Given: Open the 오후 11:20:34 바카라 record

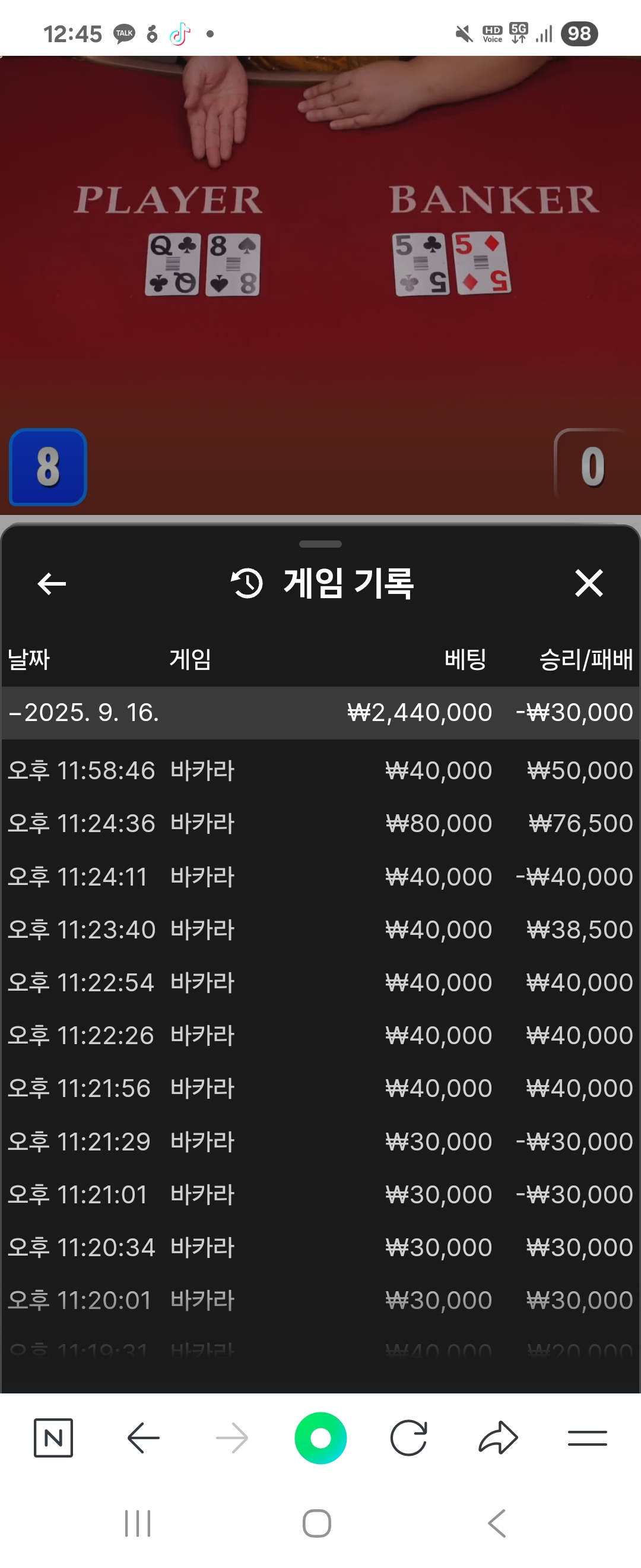Looking at the screenshot, I should [x=320, y=1247].
